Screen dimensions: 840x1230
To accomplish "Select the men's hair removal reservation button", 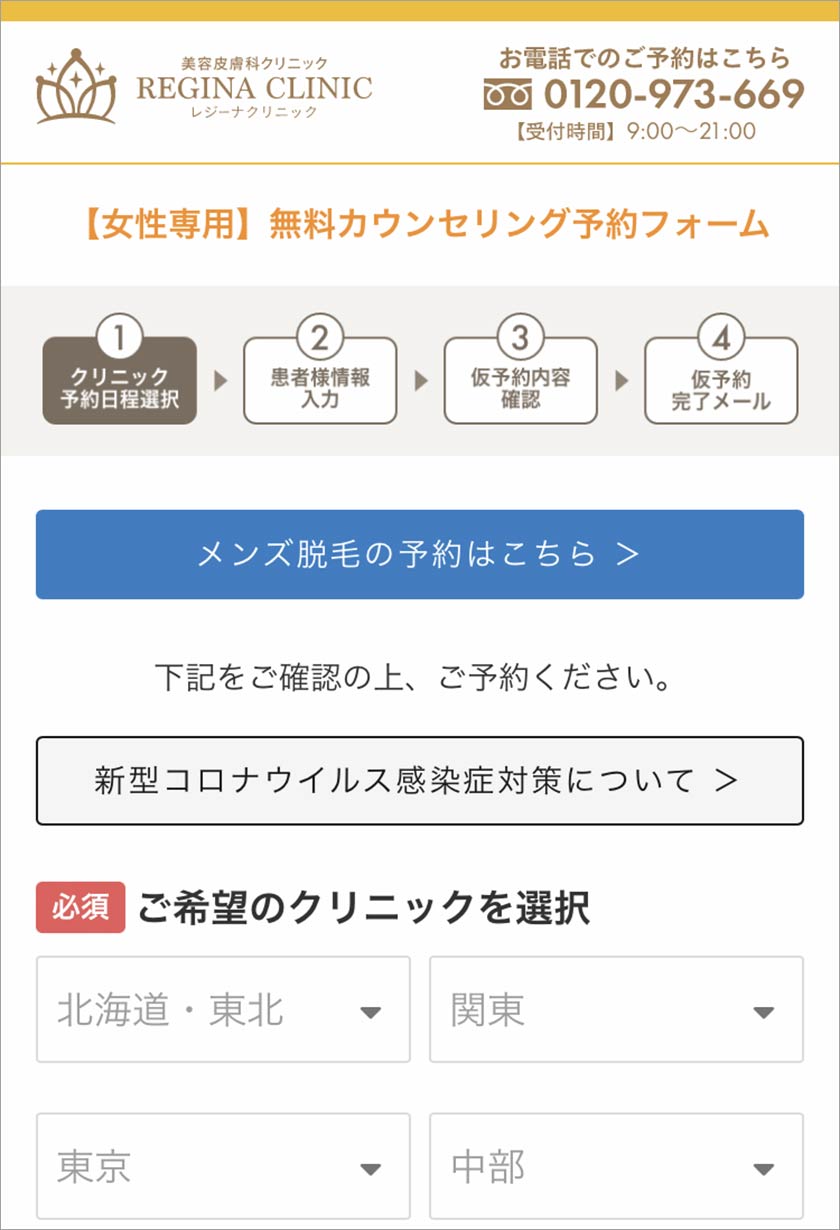I will tap(420, 555).
